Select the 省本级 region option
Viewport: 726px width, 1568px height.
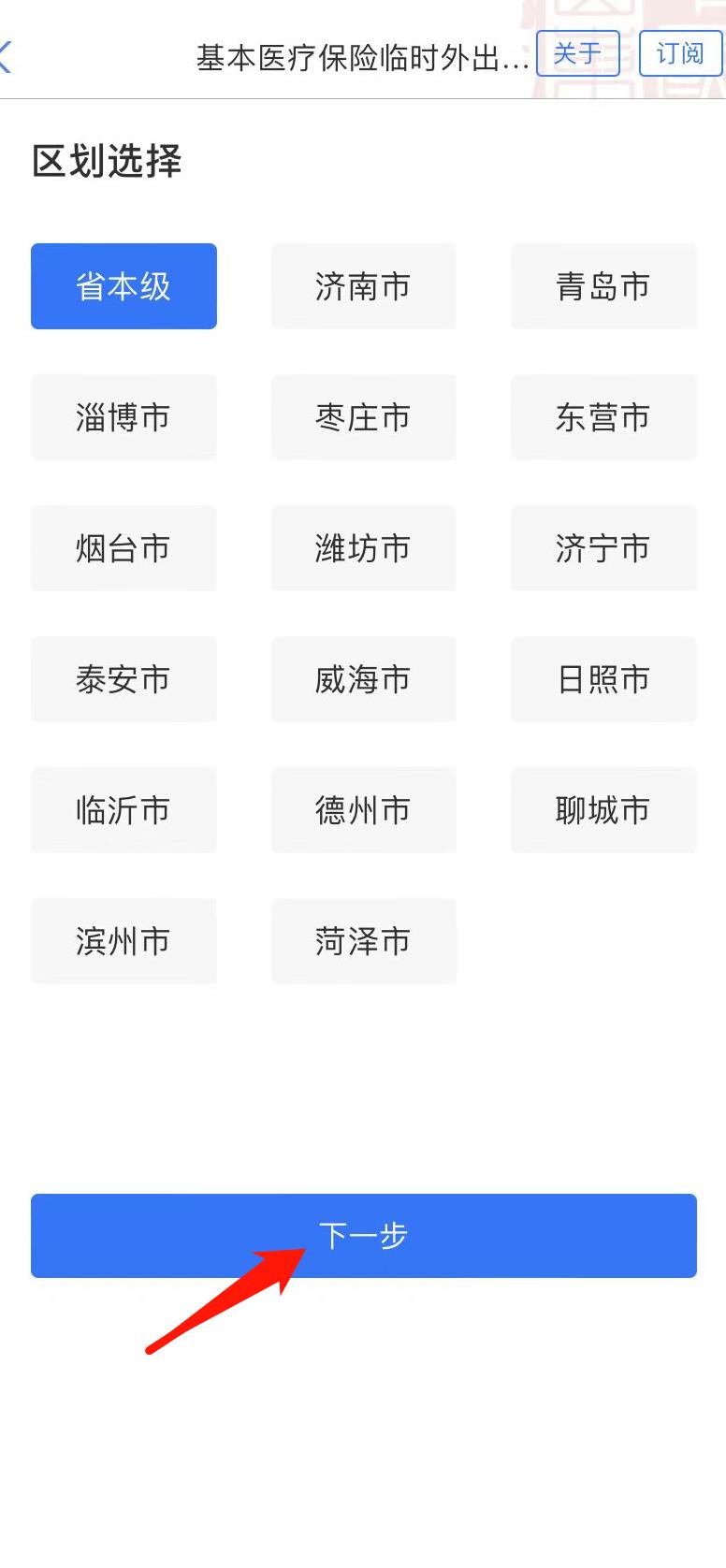(123, 285)
